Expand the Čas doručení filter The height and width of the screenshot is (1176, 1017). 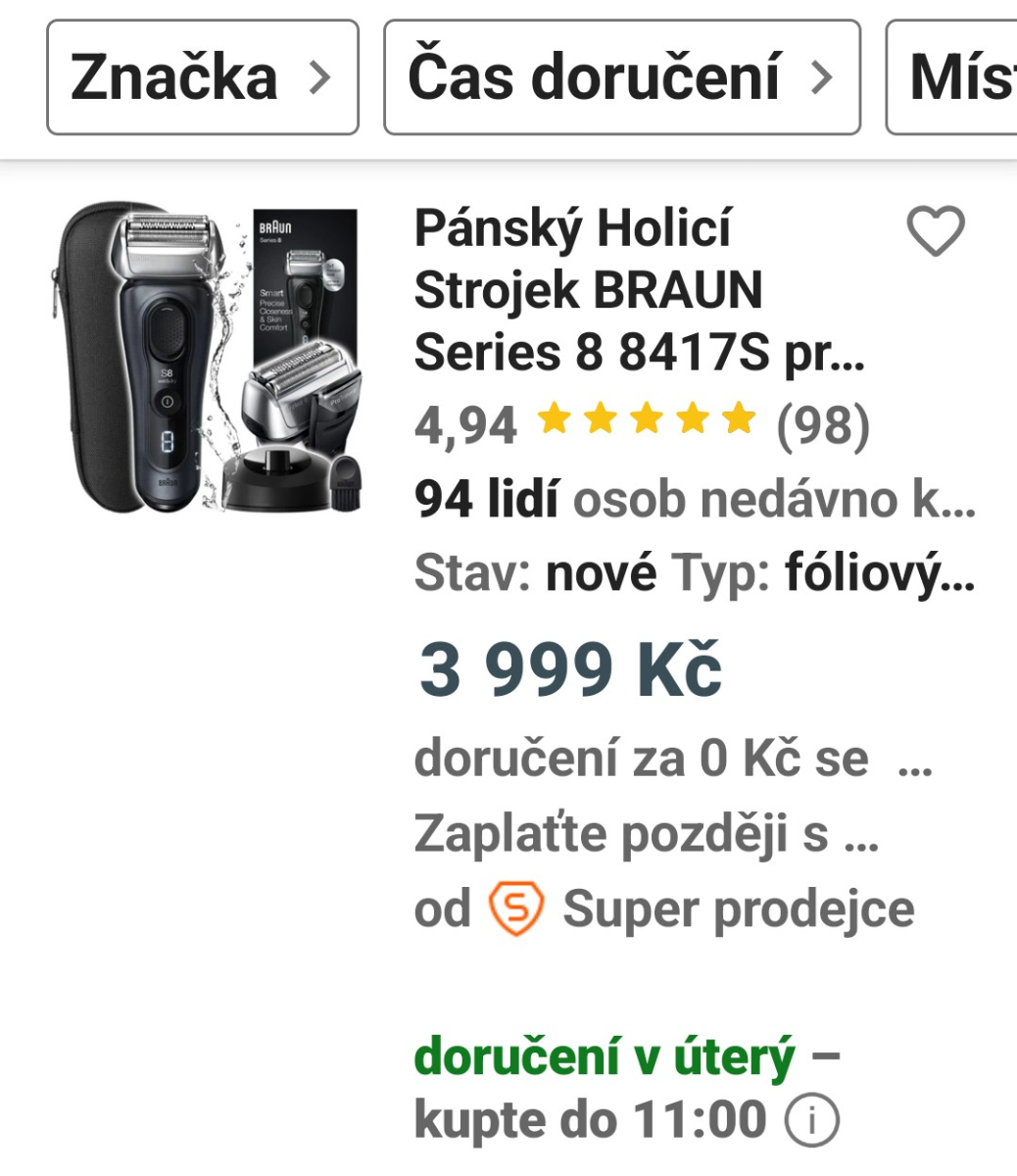pos(621,77)
